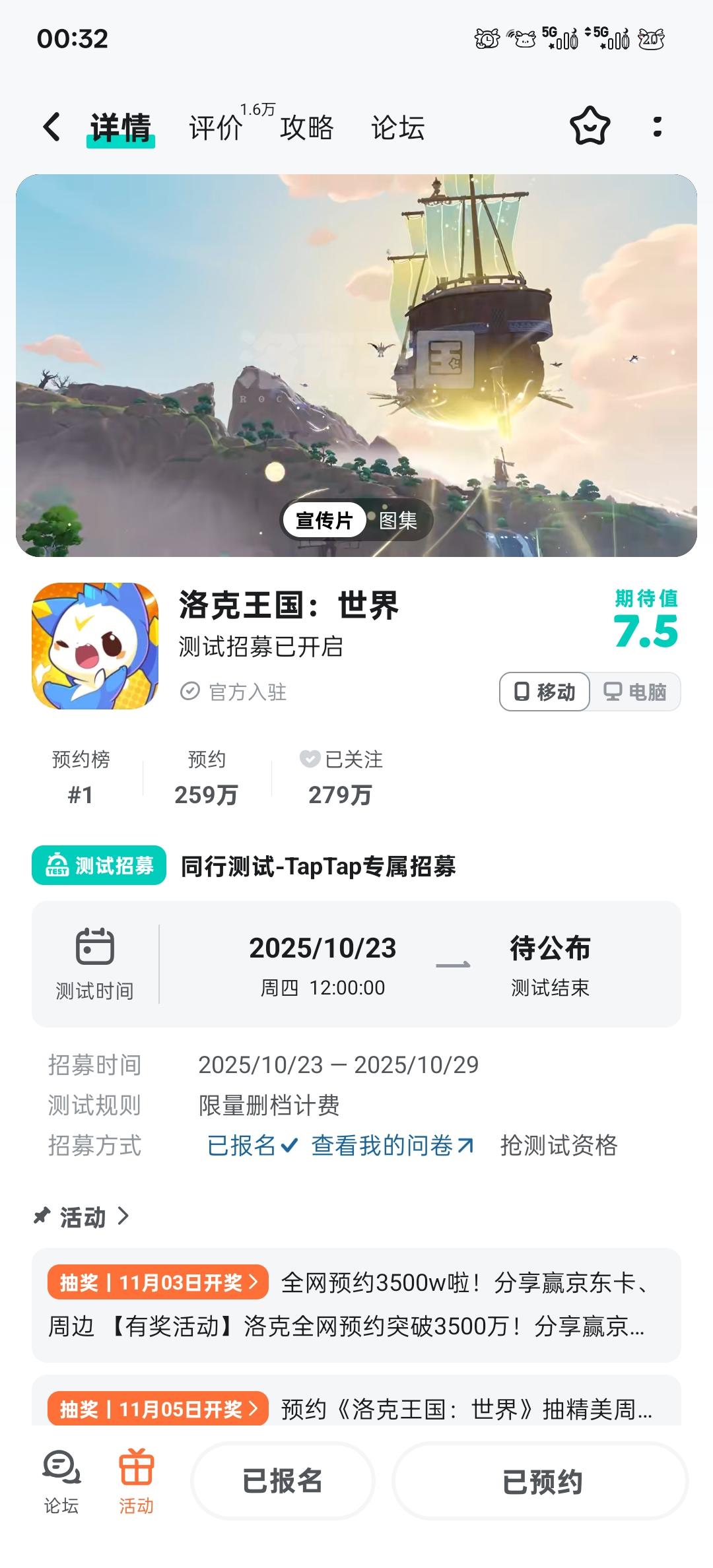Expand the 活动 section via its chevron

[x=123, y=1216]
